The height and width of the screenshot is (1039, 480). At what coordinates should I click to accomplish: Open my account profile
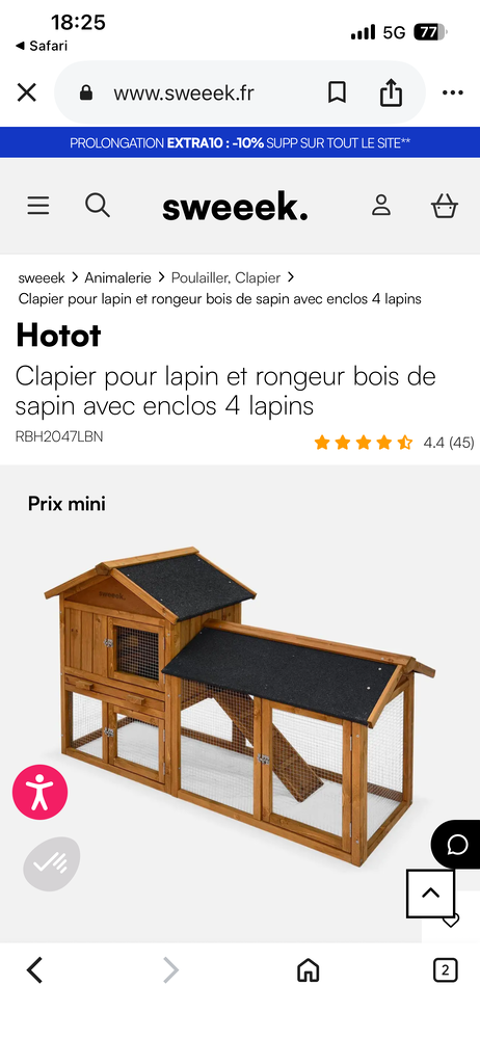[x=381, y=205]
